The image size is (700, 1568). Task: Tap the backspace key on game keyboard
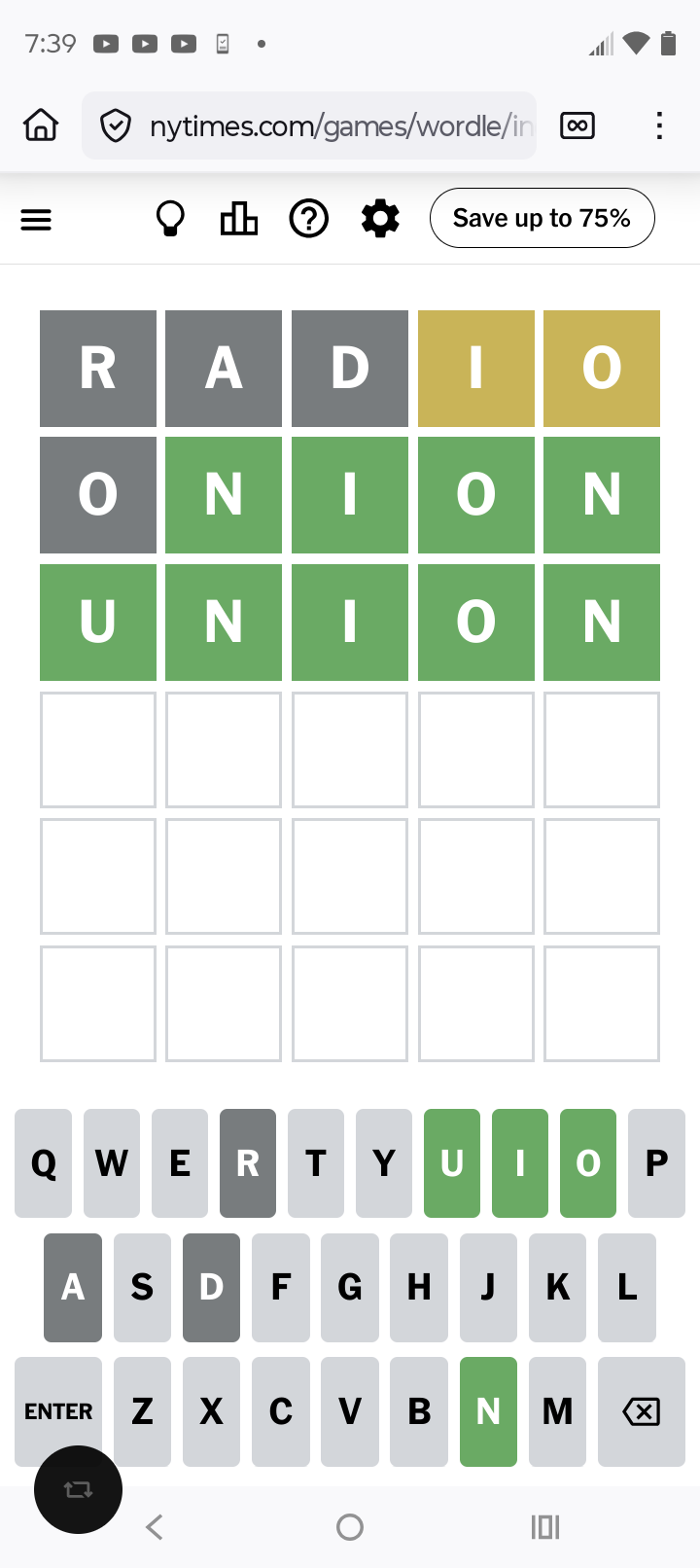(x=642, y=1411)
